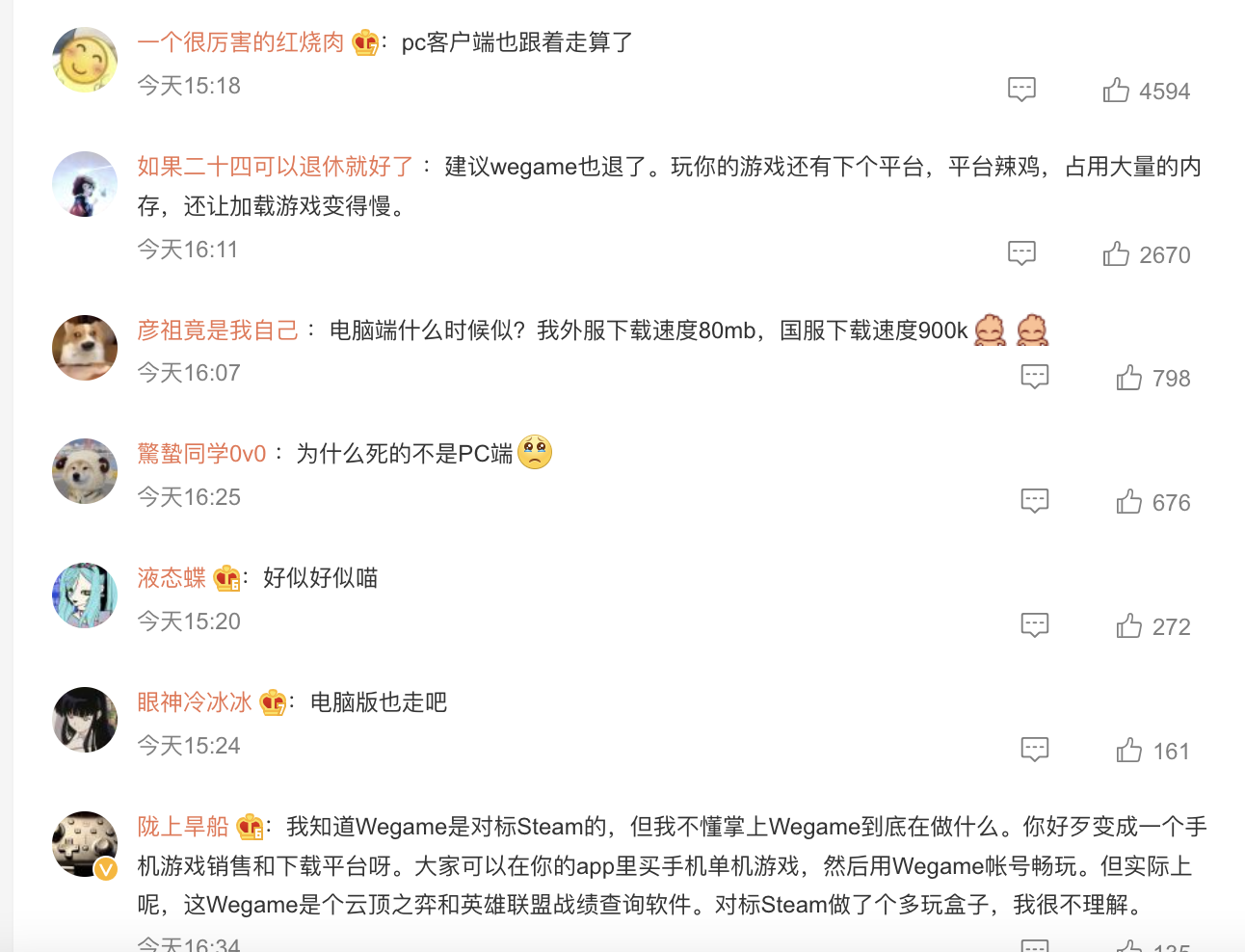Like 液态蝶's comment
The height and width of the screenshot is (952, 1245).
click(1129, 626)
